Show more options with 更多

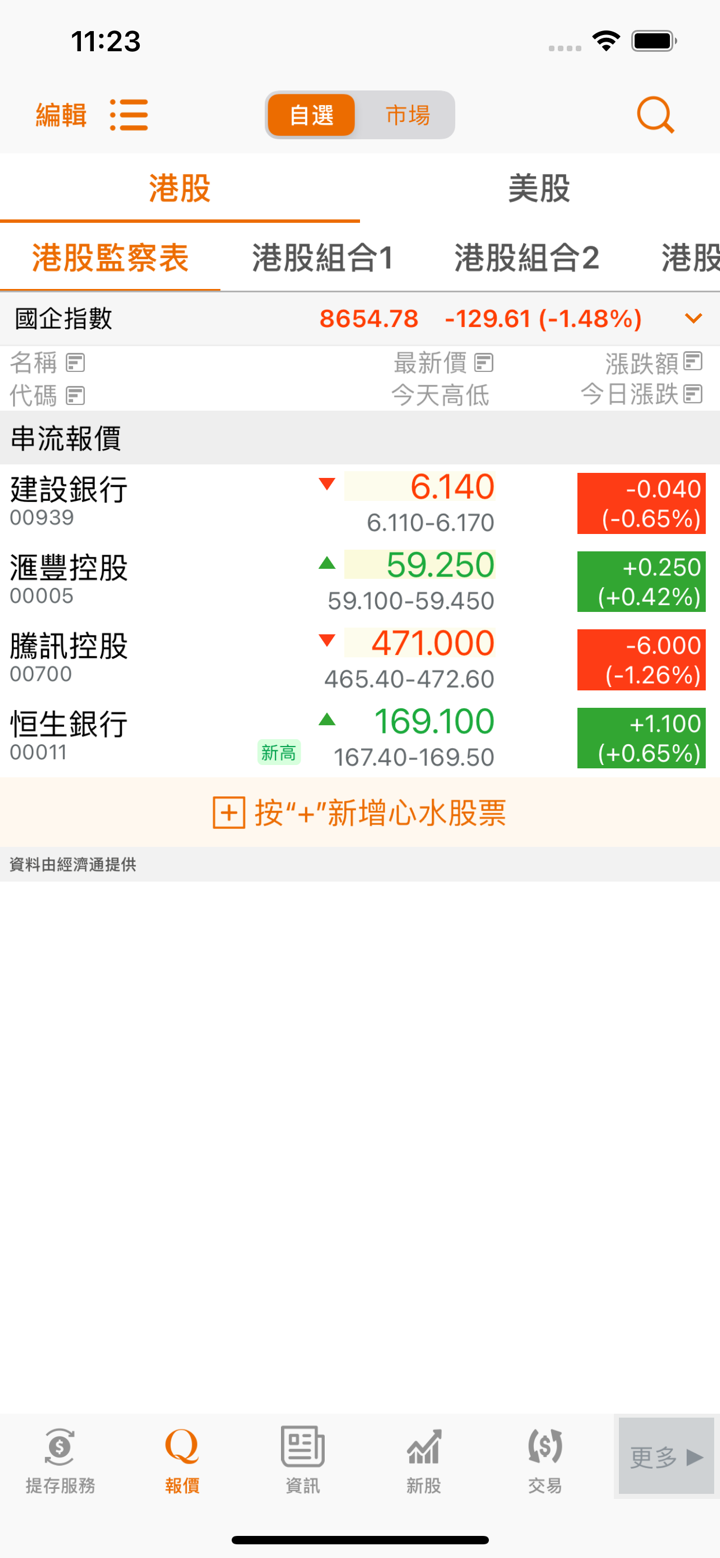point(666,1456)
